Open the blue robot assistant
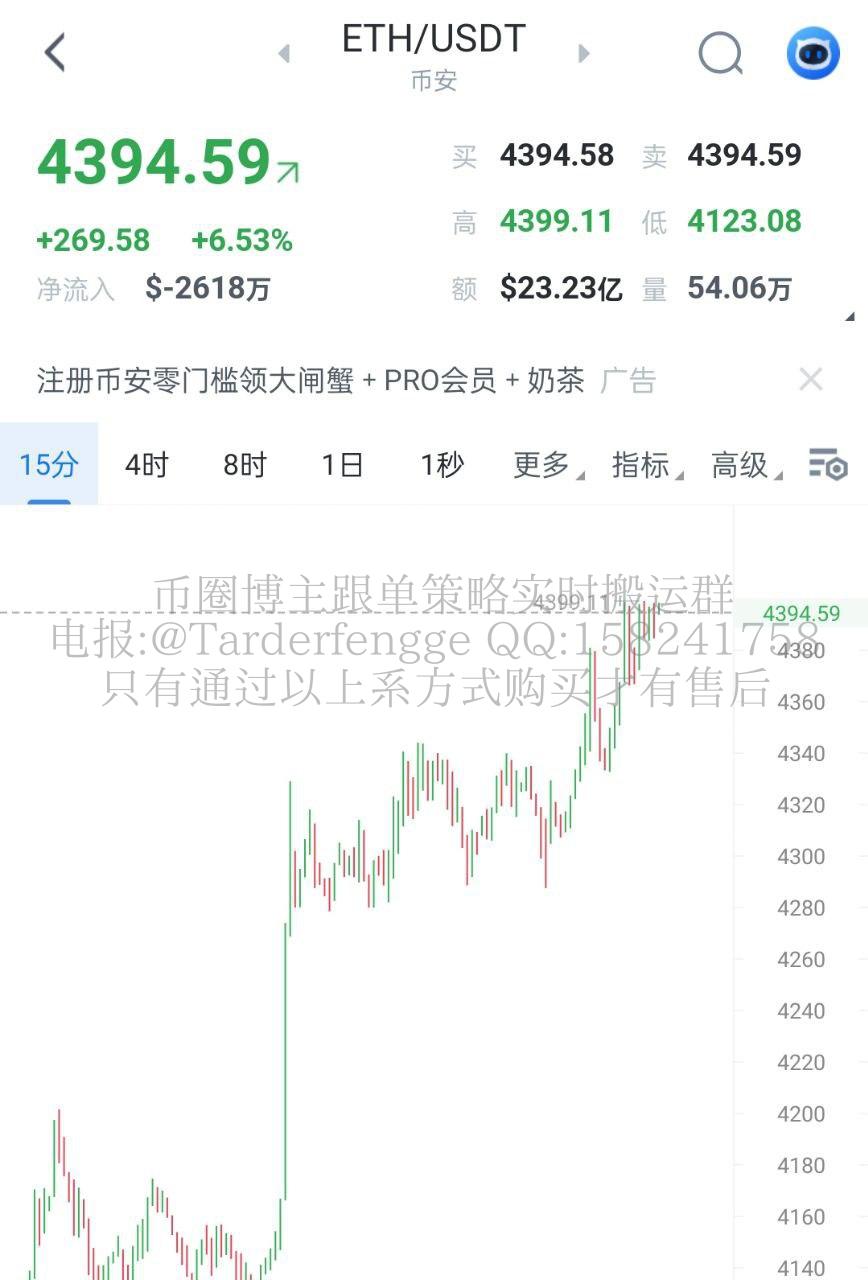The width and height of the screenshot is (868, 1280). click(x=812, y=53)
